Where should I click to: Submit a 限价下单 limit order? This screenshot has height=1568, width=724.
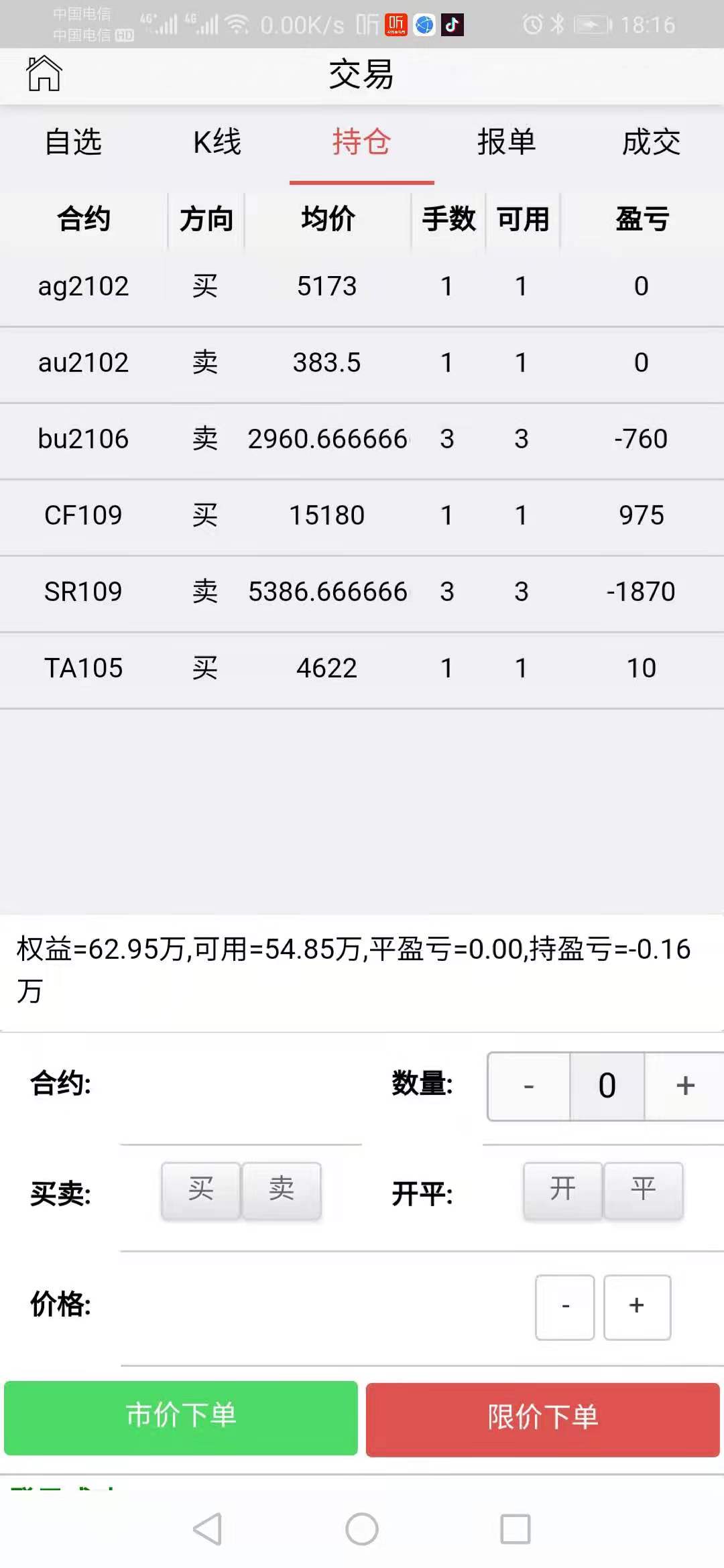pos(543,1418)
